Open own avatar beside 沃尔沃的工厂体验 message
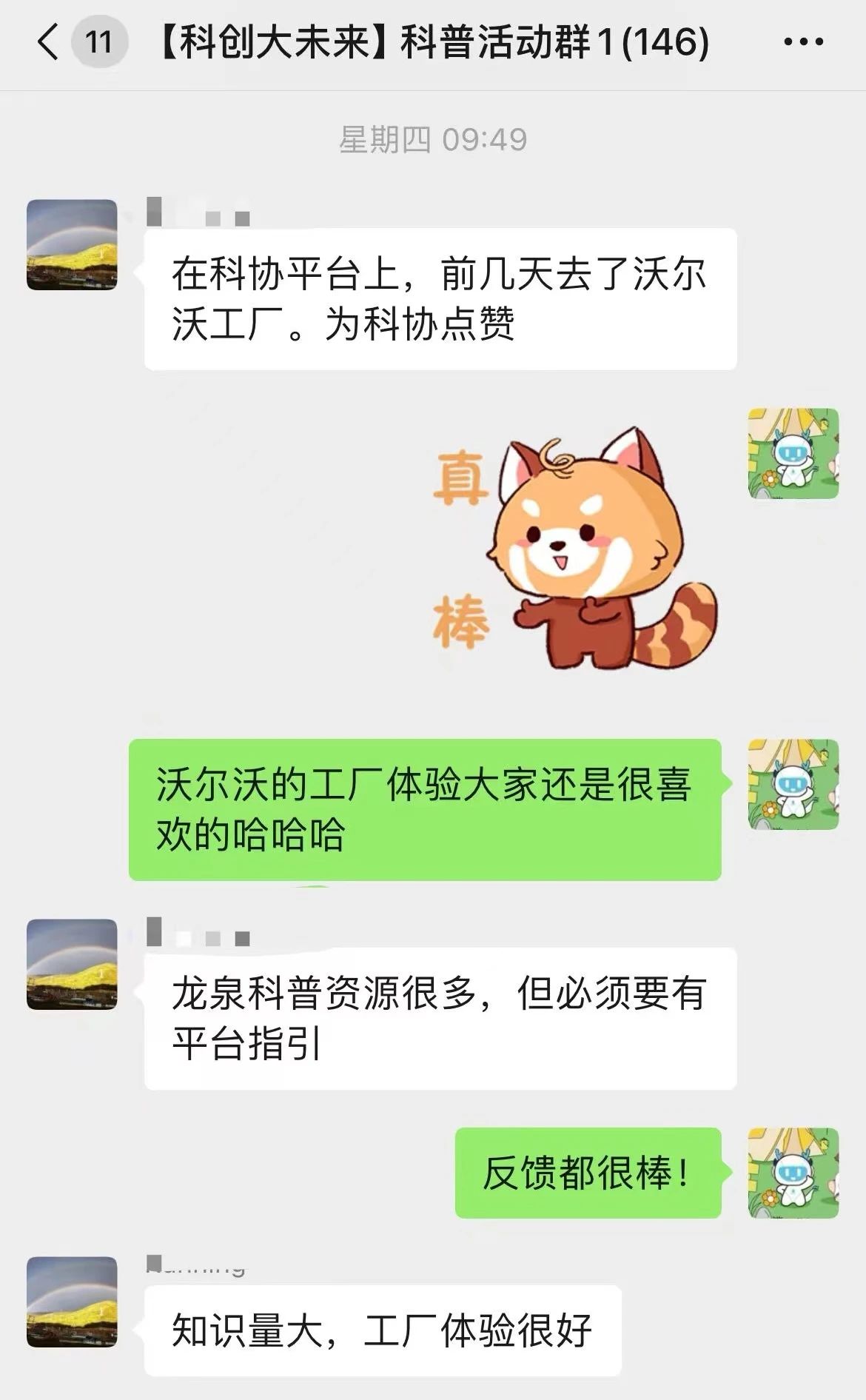Screen dimensions: 866x1400 tap(793, 784)
